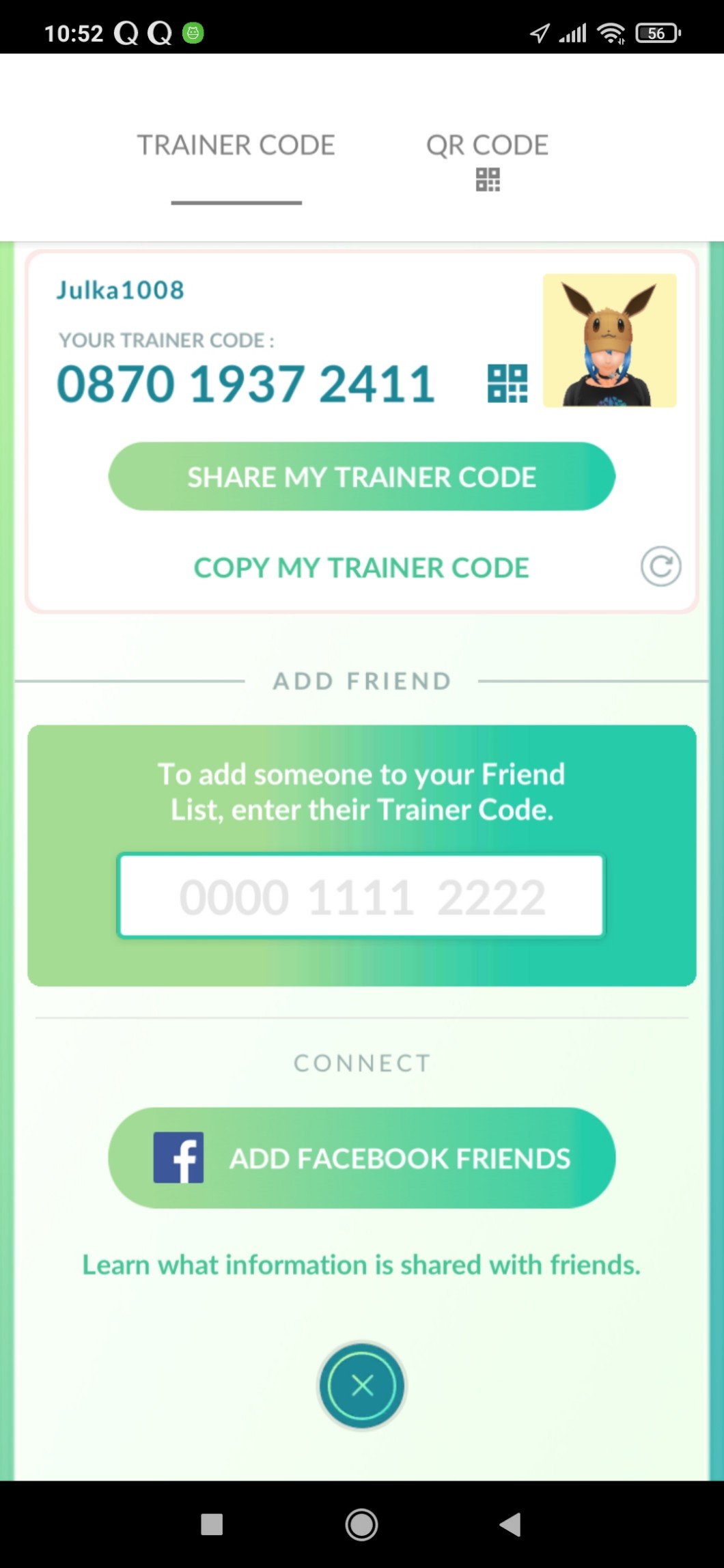Focus the friend Trainer Code input field
Viewport: 724px width, 1568px height.
(x=361, y=895)
